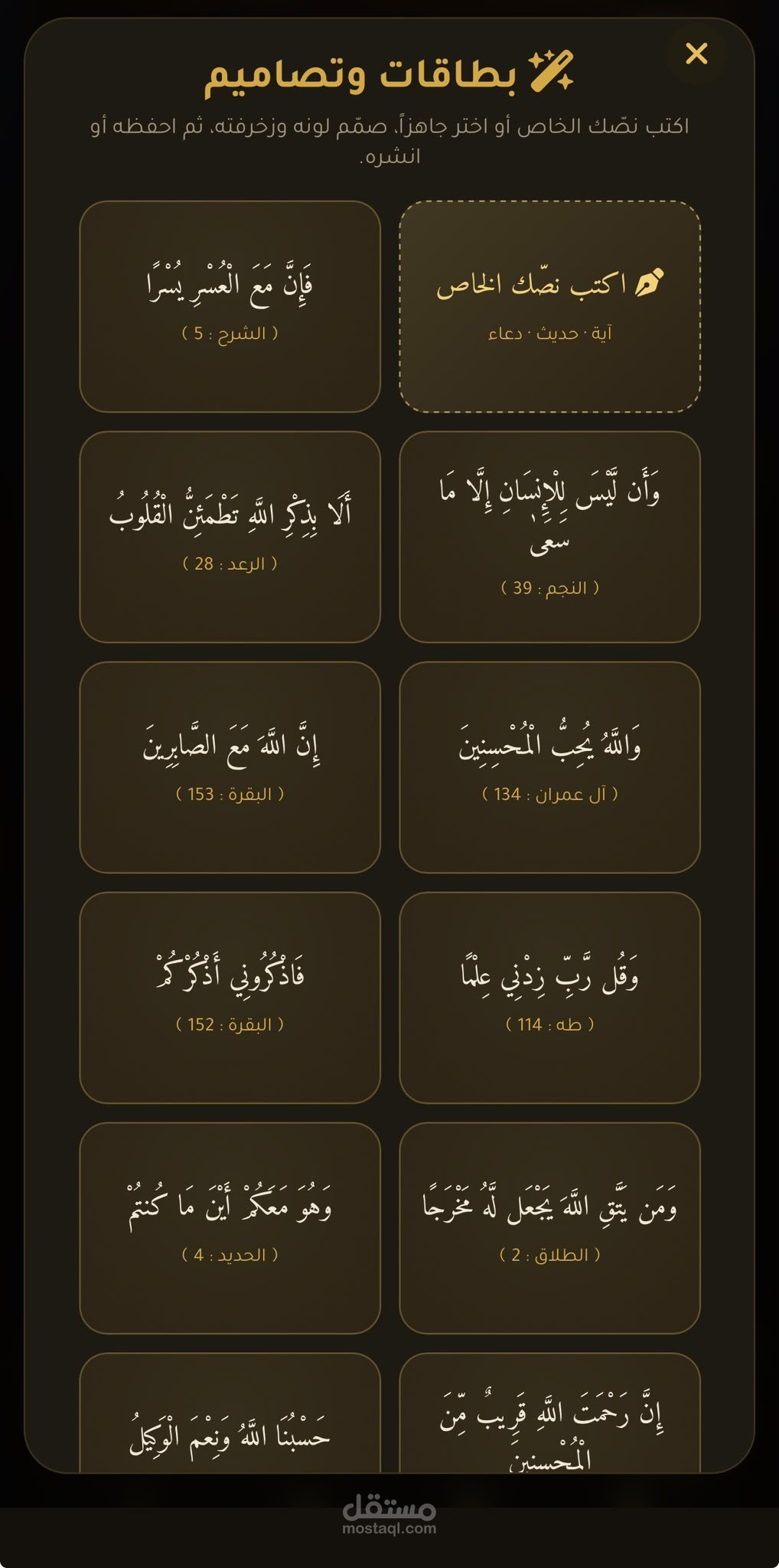Viewport: 779px width, 1568px height.
Task: Select the verse card from الشرح : 5
Action: pos(230,306)
